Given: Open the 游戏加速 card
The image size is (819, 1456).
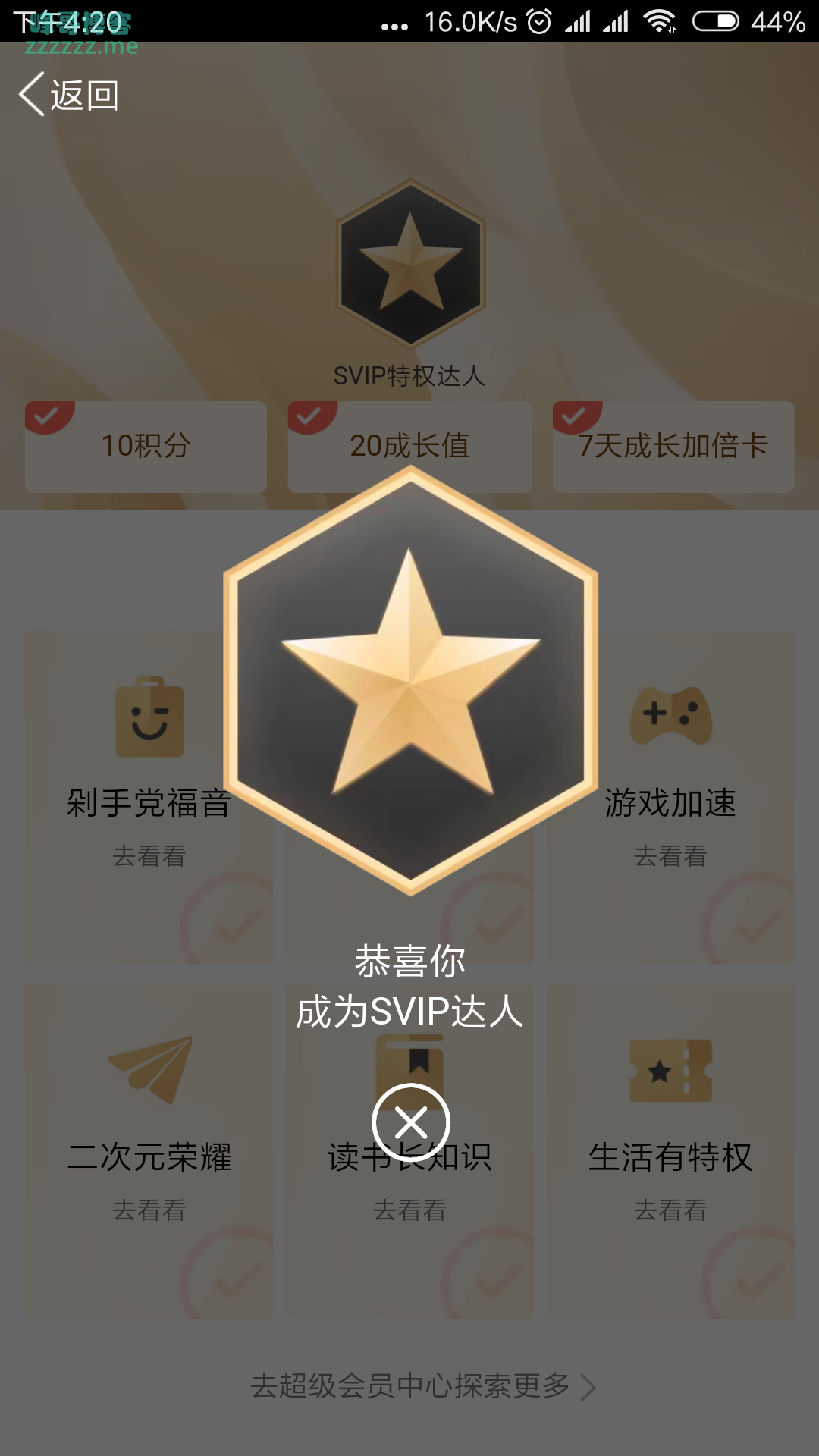Looking at the screenshot, I should [670, 796].
